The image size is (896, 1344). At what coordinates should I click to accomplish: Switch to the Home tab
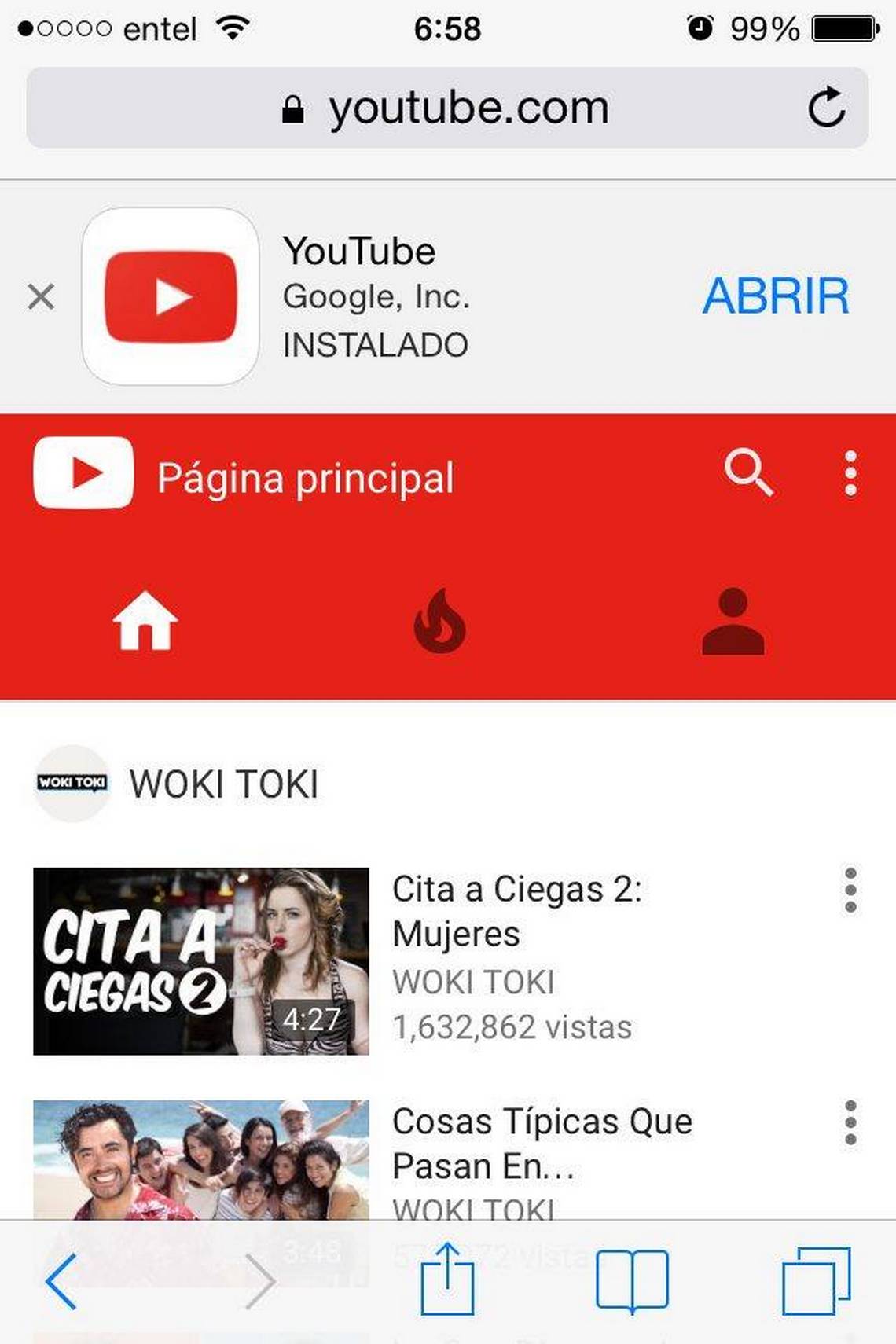pos(145,621)
